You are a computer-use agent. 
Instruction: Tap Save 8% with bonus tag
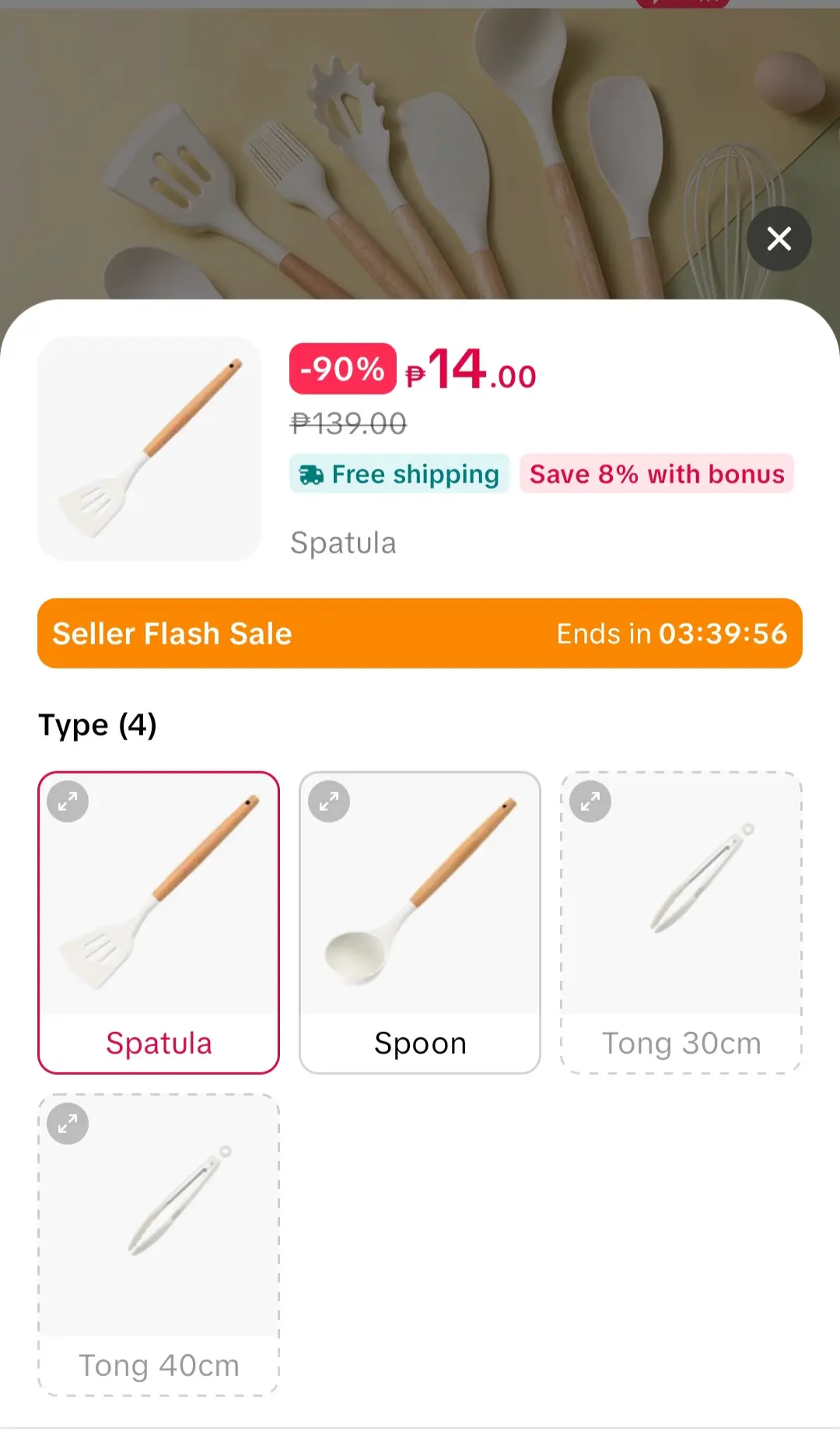coord(657,474)
